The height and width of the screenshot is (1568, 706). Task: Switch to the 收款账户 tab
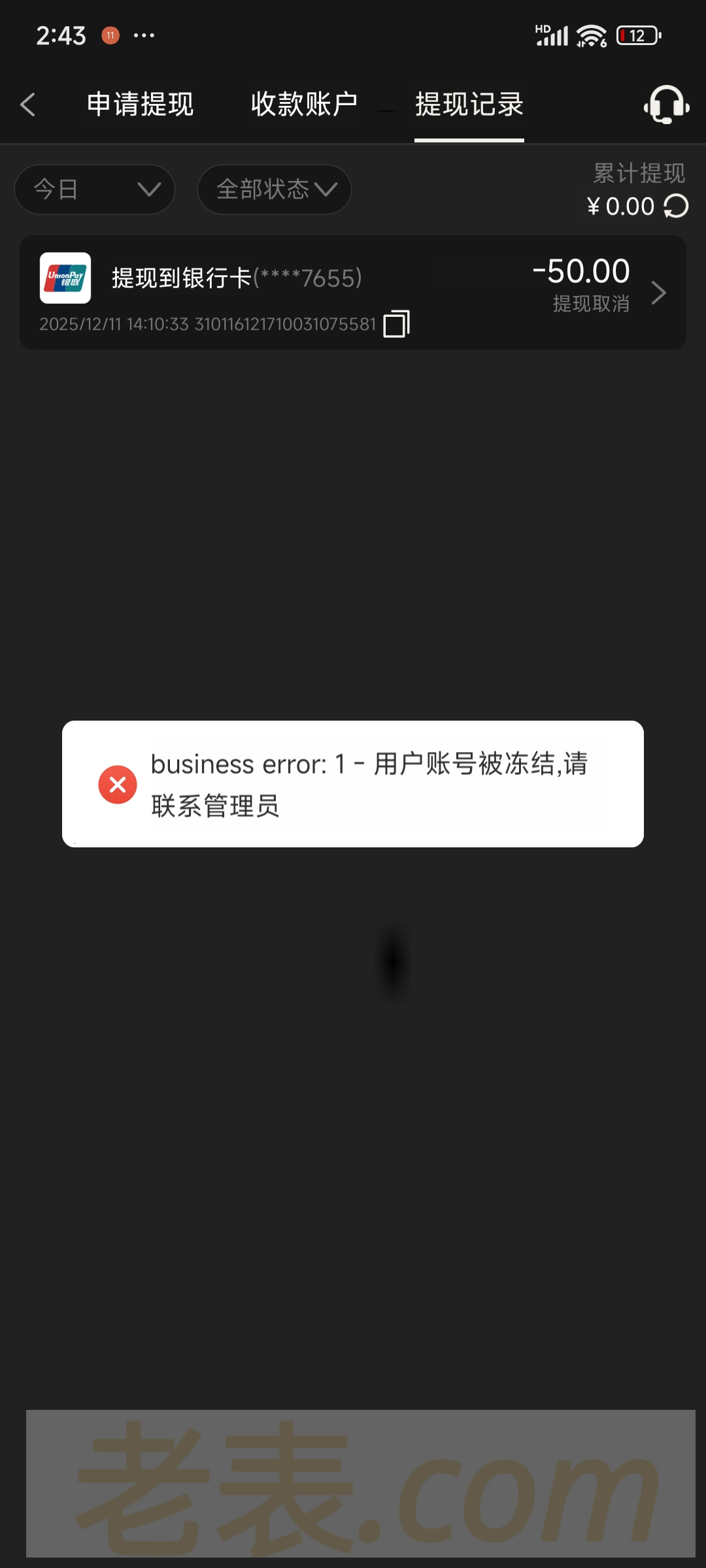tap(304, 105)
